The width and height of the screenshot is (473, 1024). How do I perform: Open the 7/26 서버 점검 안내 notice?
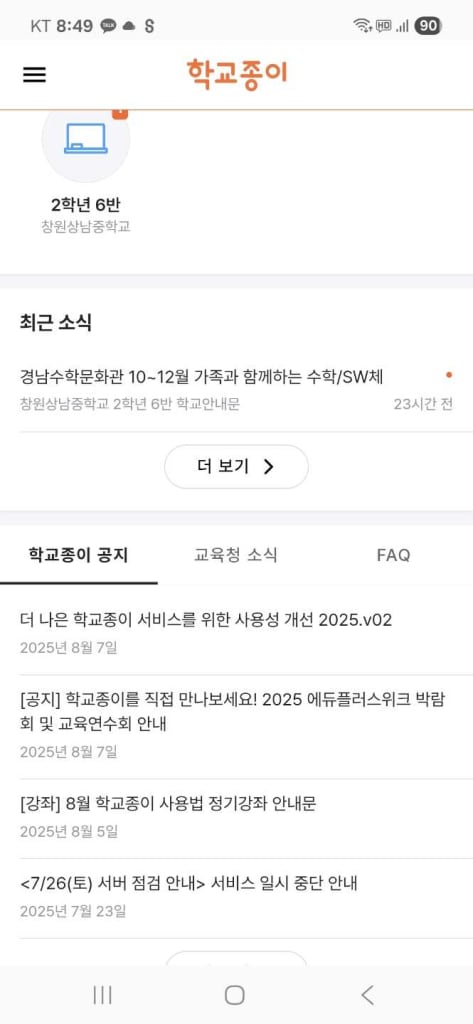(236, 897)
